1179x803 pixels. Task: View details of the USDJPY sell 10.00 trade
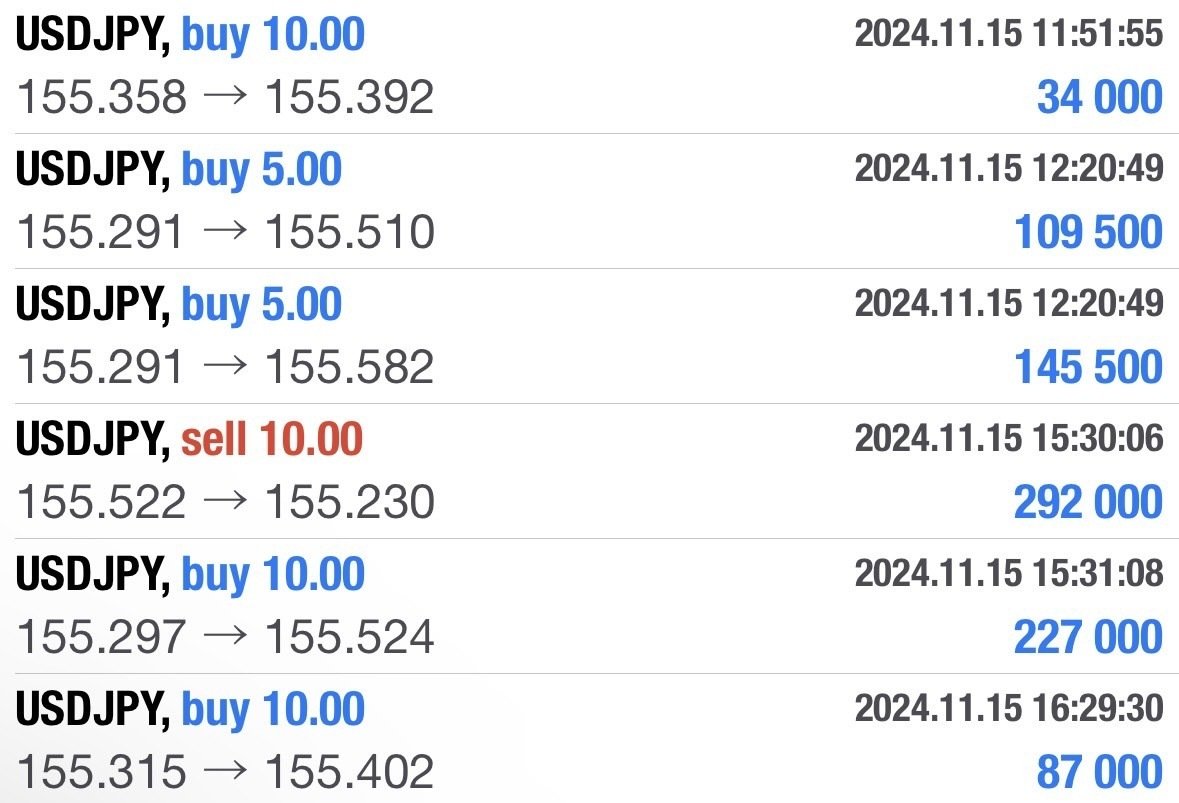[x=589, y=471]
